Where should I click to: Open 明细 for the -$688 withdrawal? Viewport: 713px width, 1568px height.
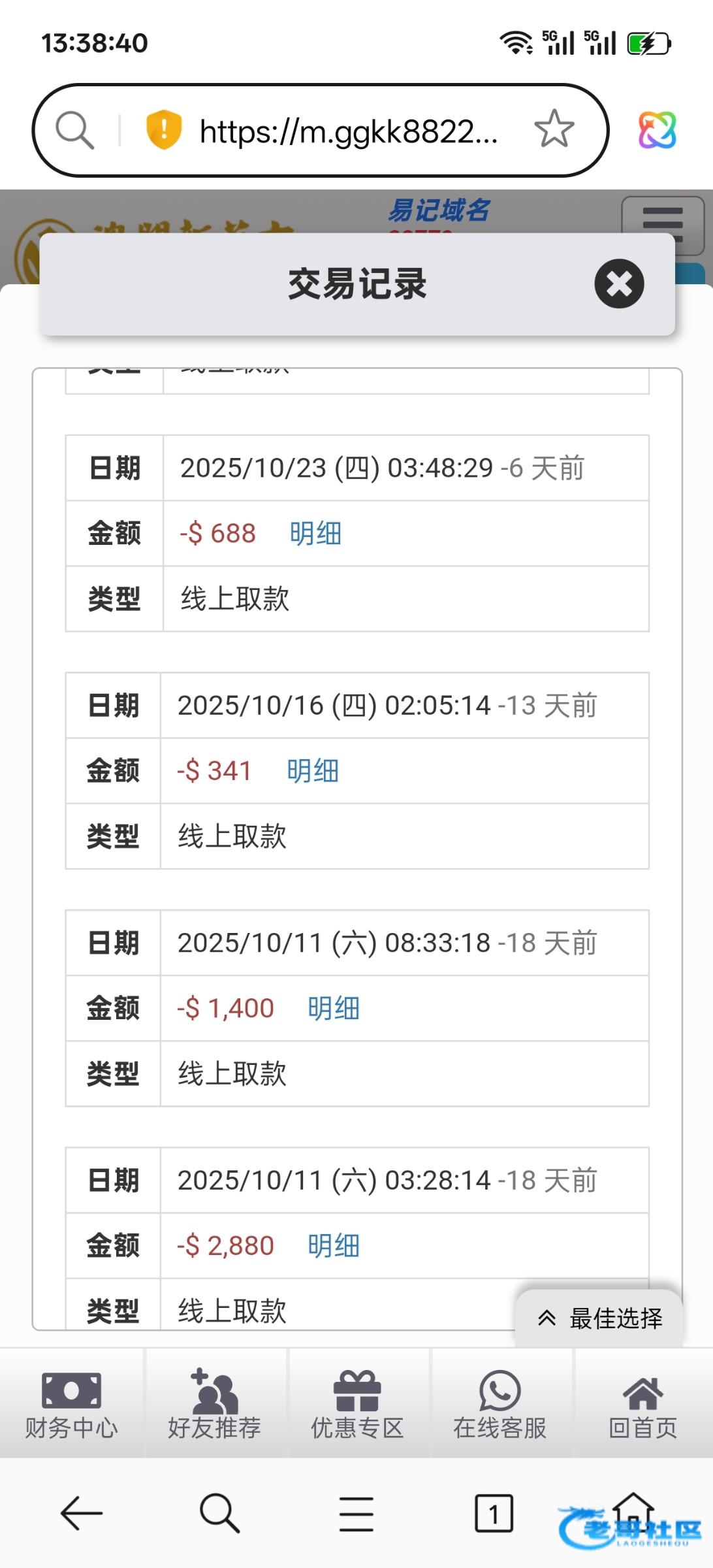tap(315, 534)
